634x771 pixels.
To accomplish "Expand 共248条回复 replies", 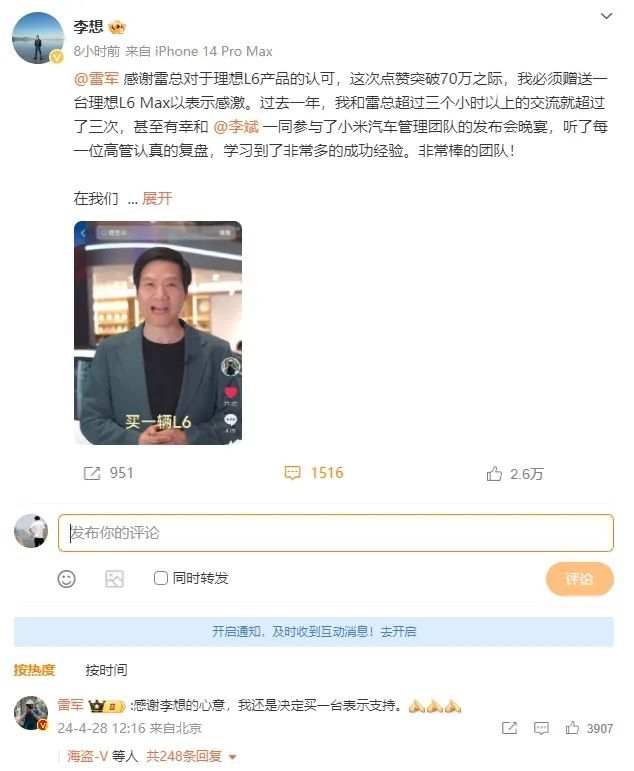I will point(192,757).
